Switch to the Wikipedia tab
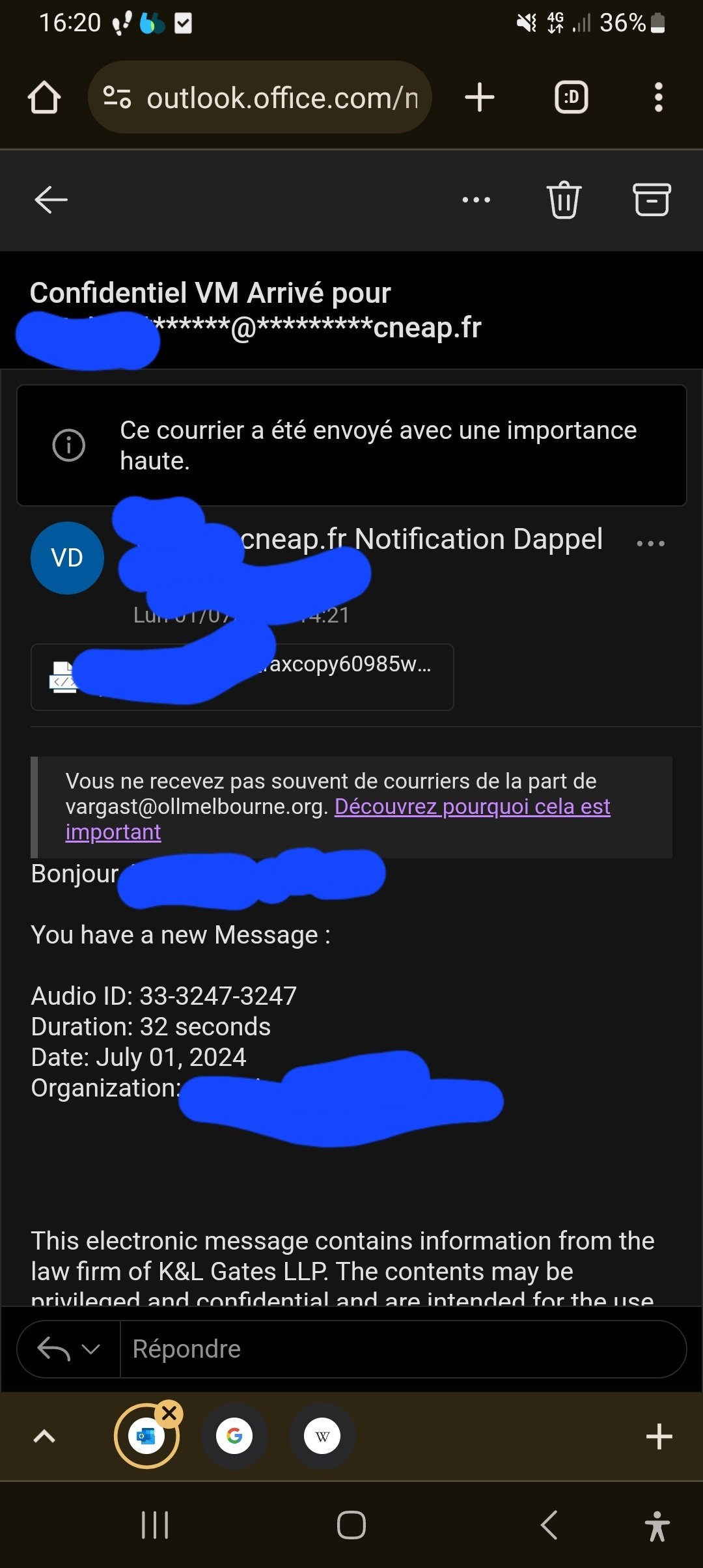Viewport: 703px width, 1568px height. point(322,1436)
